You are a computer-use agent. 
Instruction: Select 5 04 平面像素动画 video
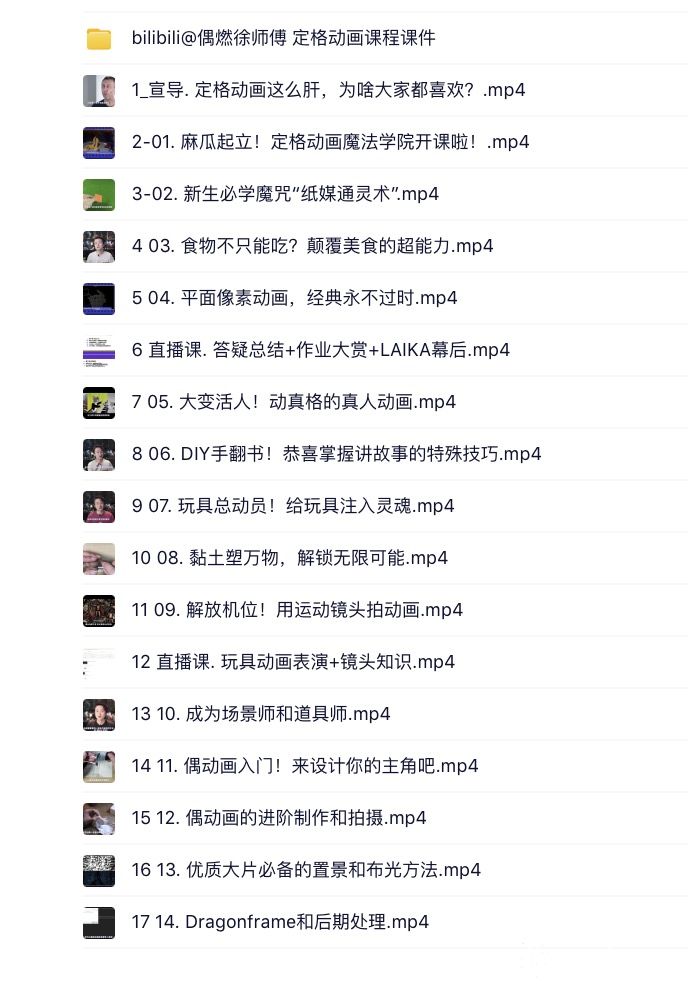click(294, 298)
